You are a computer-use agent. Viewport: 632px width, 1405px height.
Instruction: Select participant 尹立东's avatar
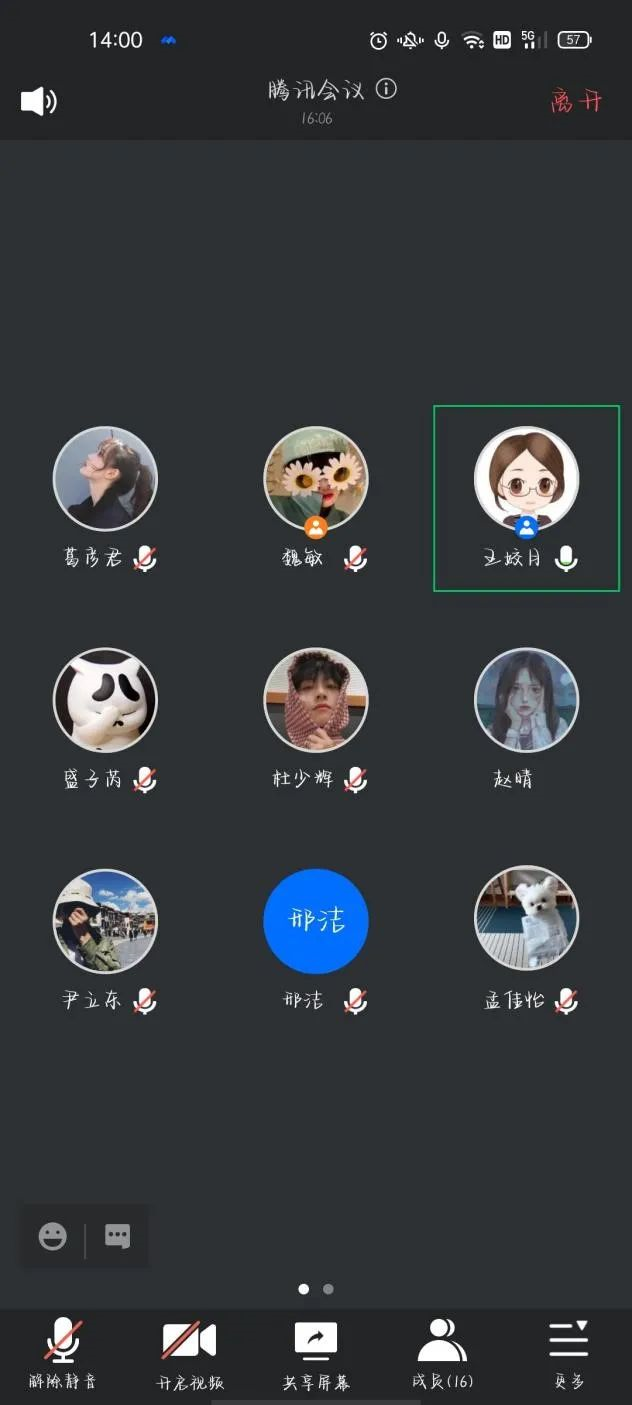(105, 920)
